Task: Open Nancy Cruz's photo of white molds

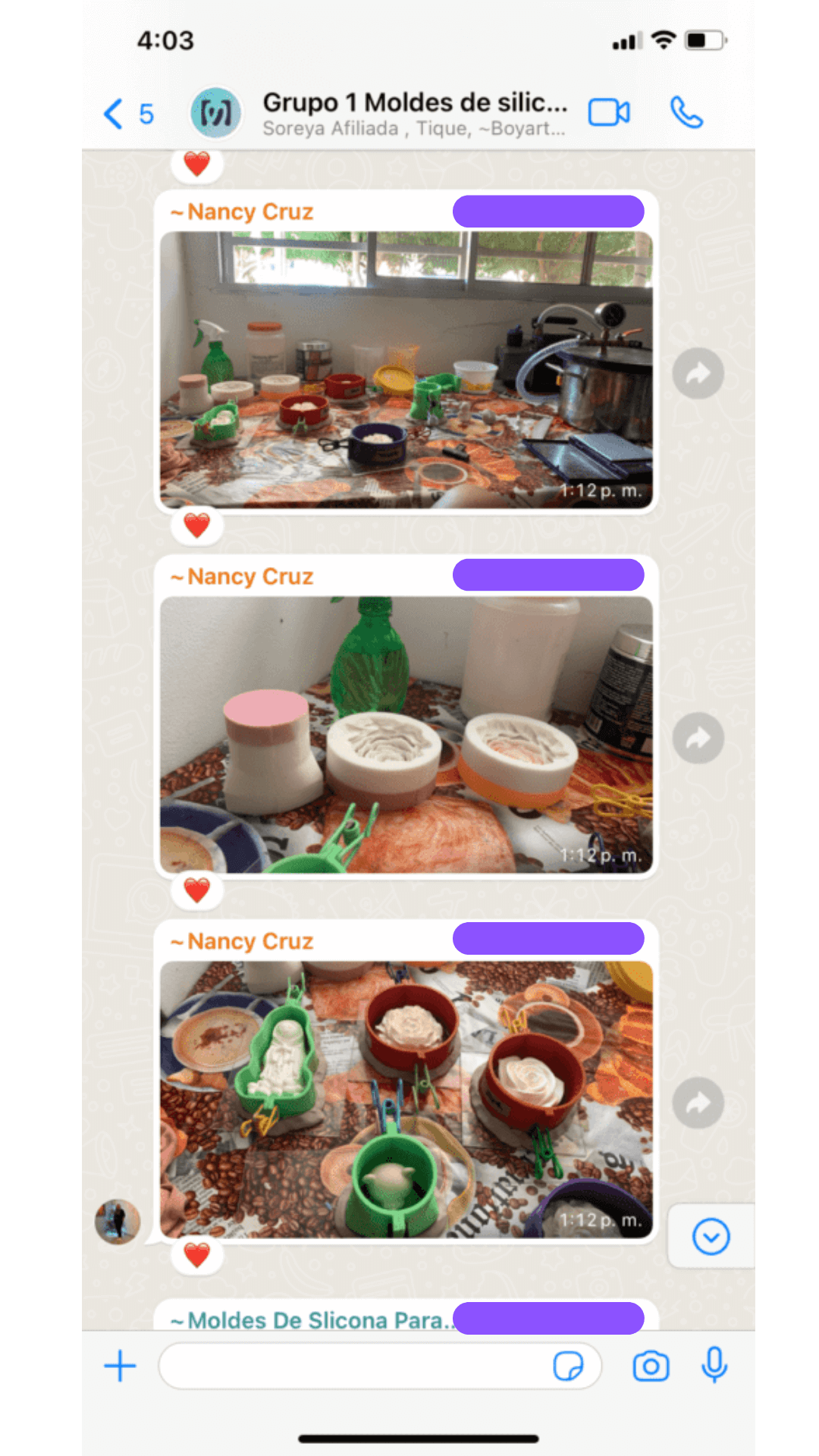Action: tap(406, 734)
